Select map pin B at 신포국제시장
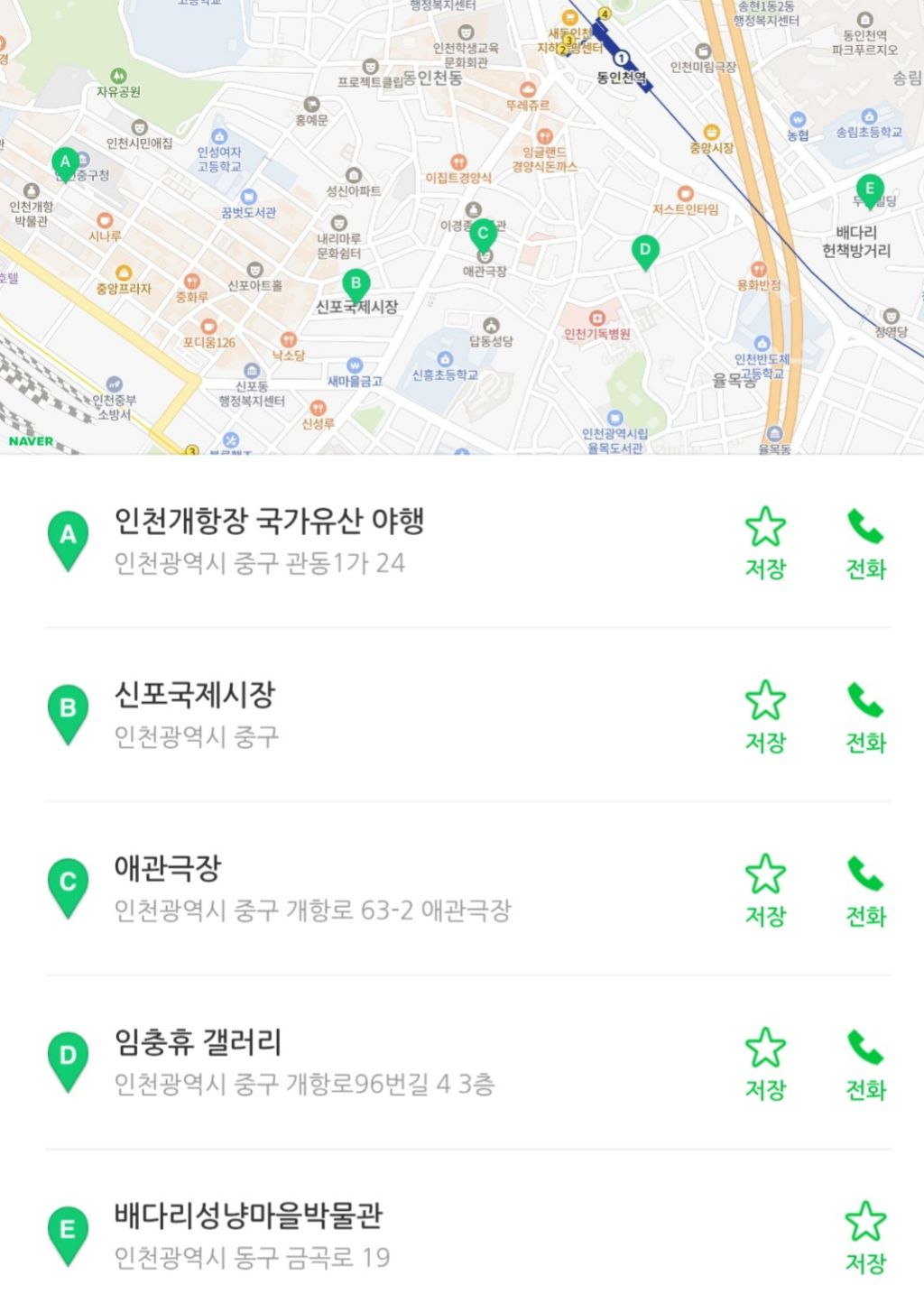924x1303 pixels. 356,286
